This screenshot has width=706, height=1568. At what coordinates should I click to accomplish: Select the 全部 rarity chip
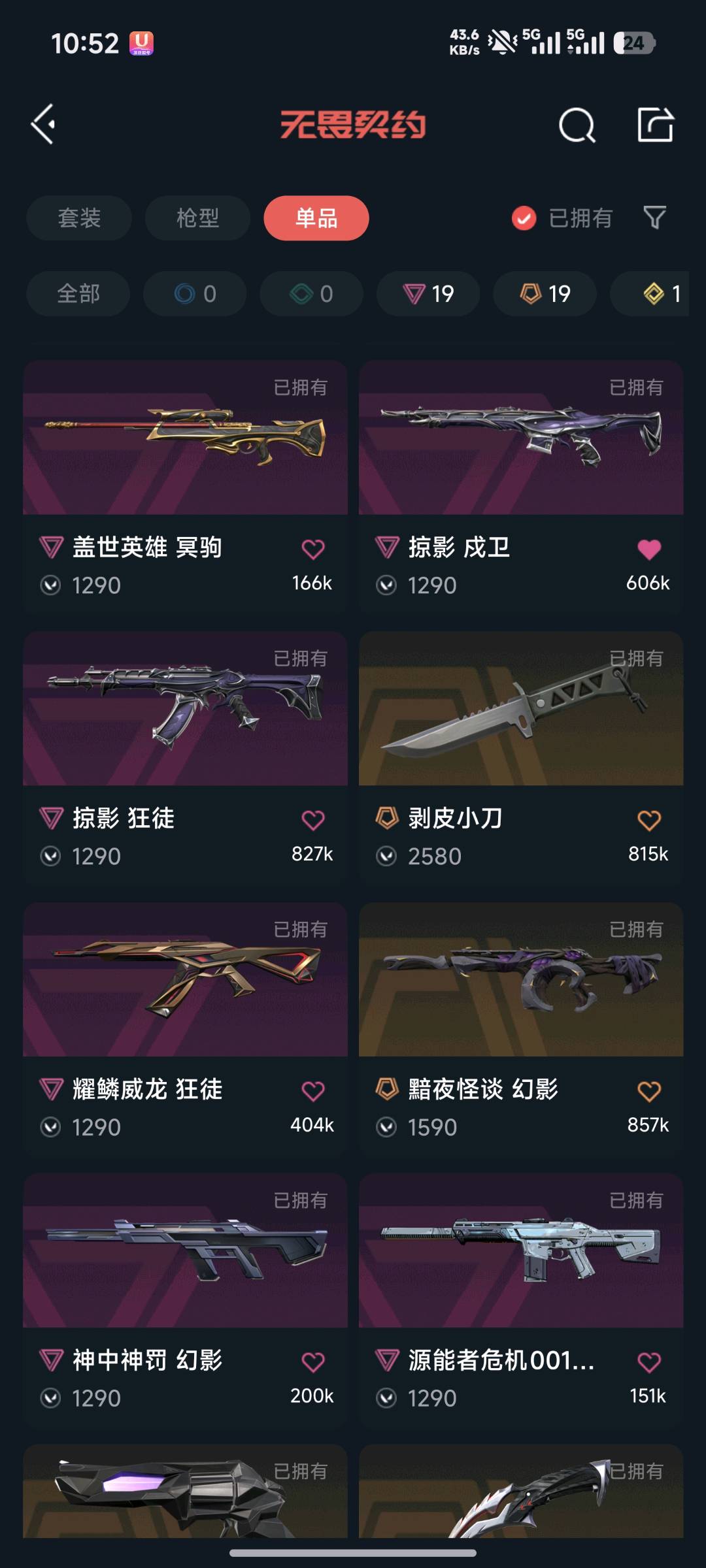(x=78, y=294)
